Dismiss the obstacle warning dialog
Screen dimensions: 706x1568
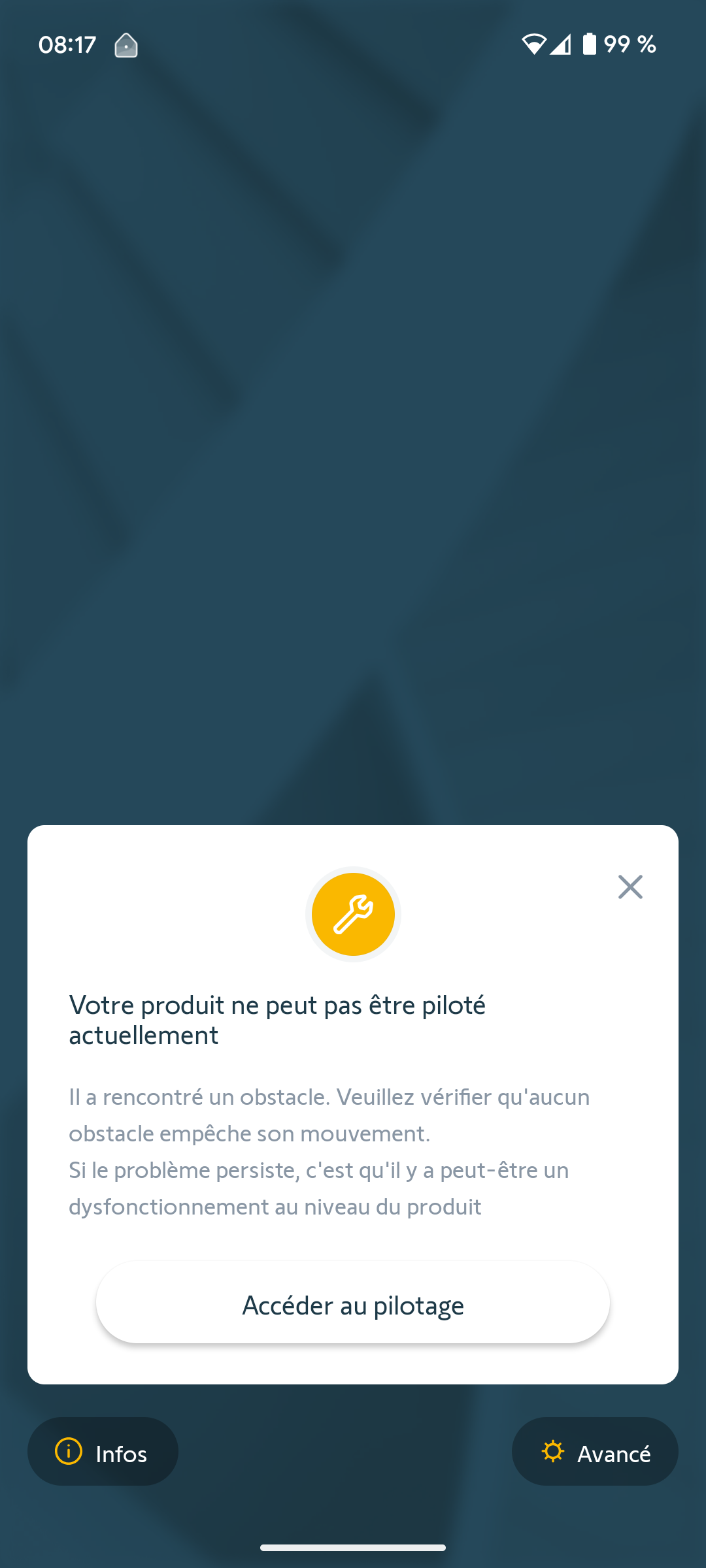630,887
